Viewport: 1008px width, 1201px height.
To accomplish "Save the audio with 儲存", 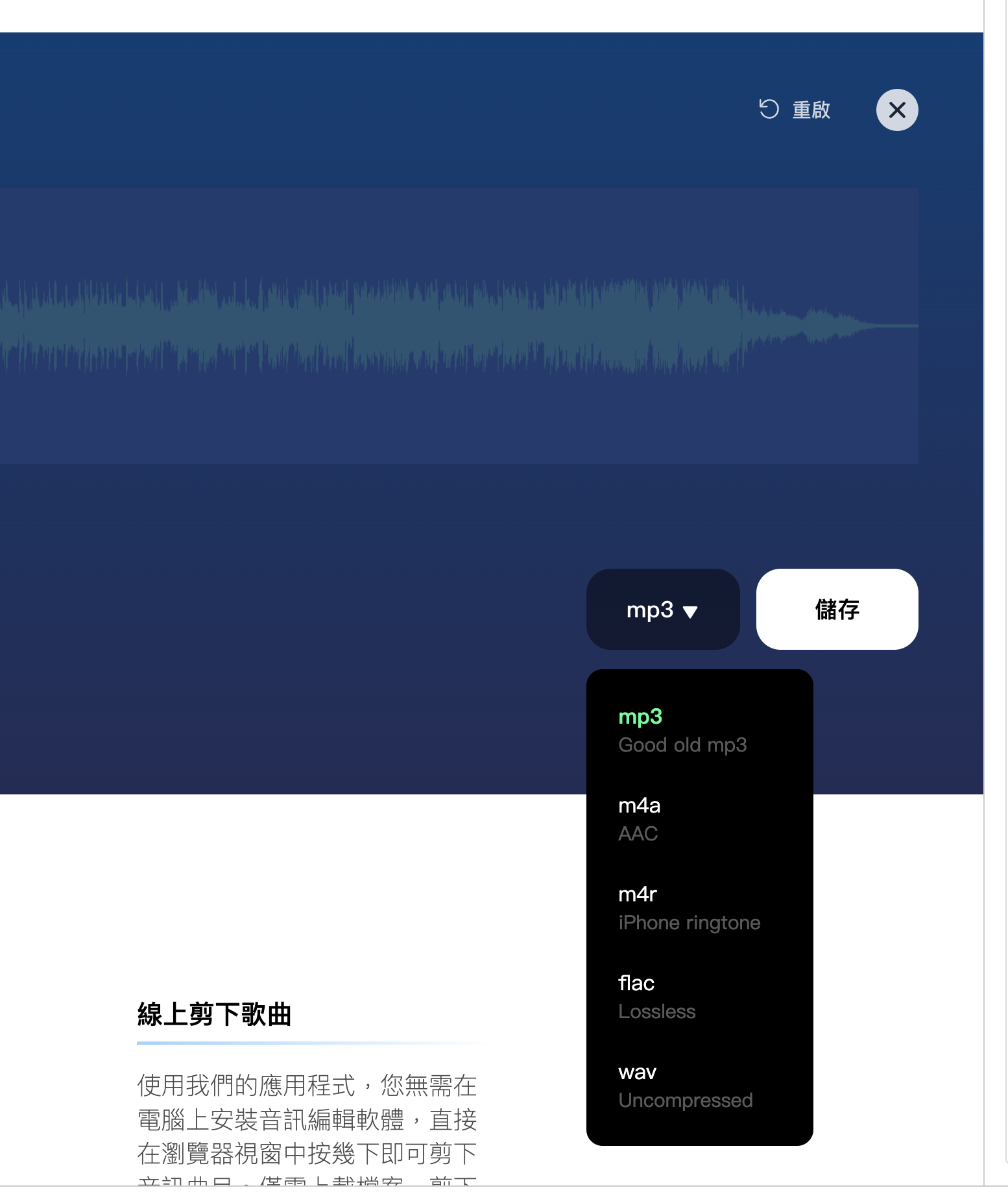I will 836,610.
